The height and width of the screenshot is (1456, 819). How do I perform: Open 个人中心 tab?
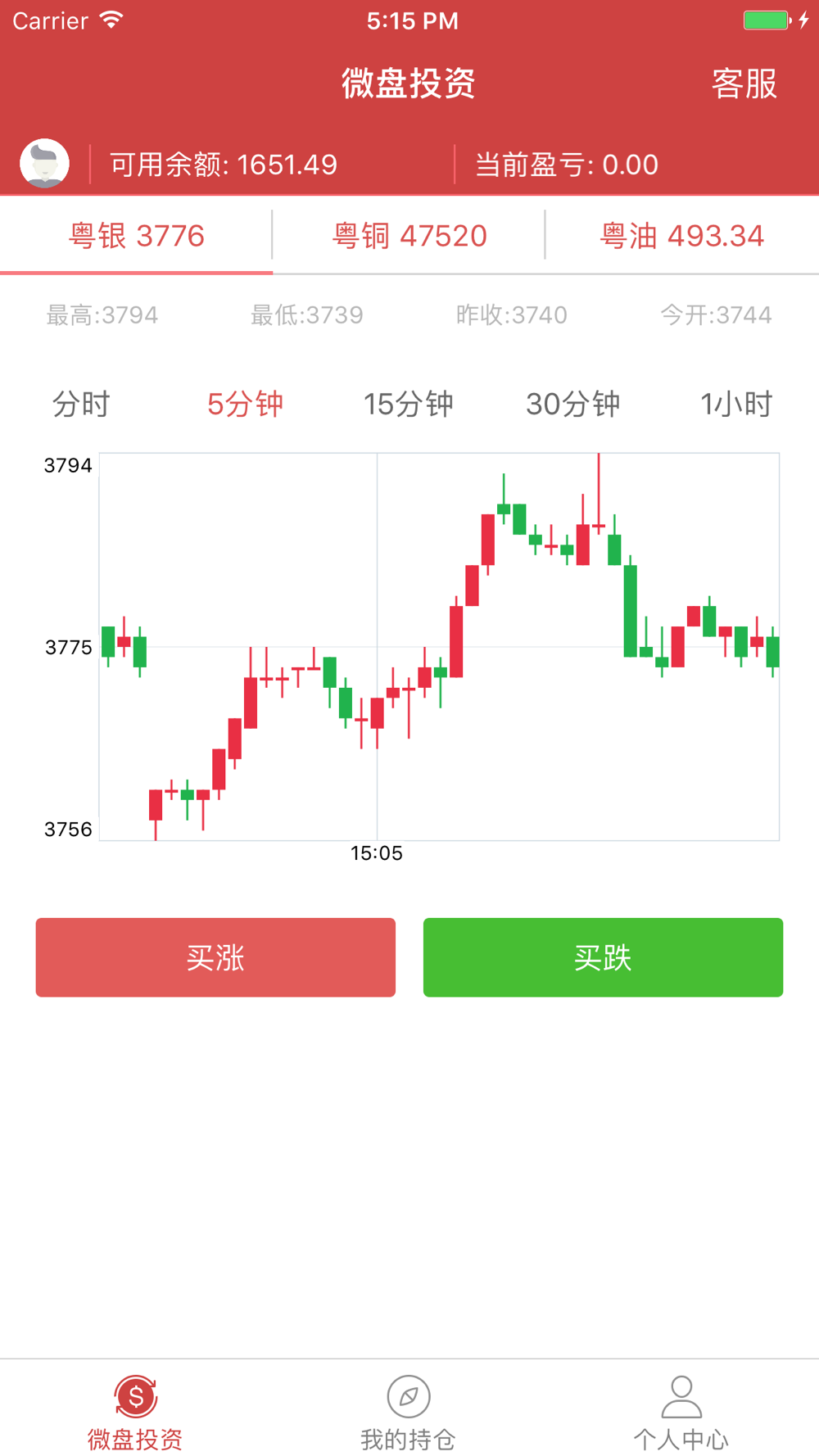681,1412
